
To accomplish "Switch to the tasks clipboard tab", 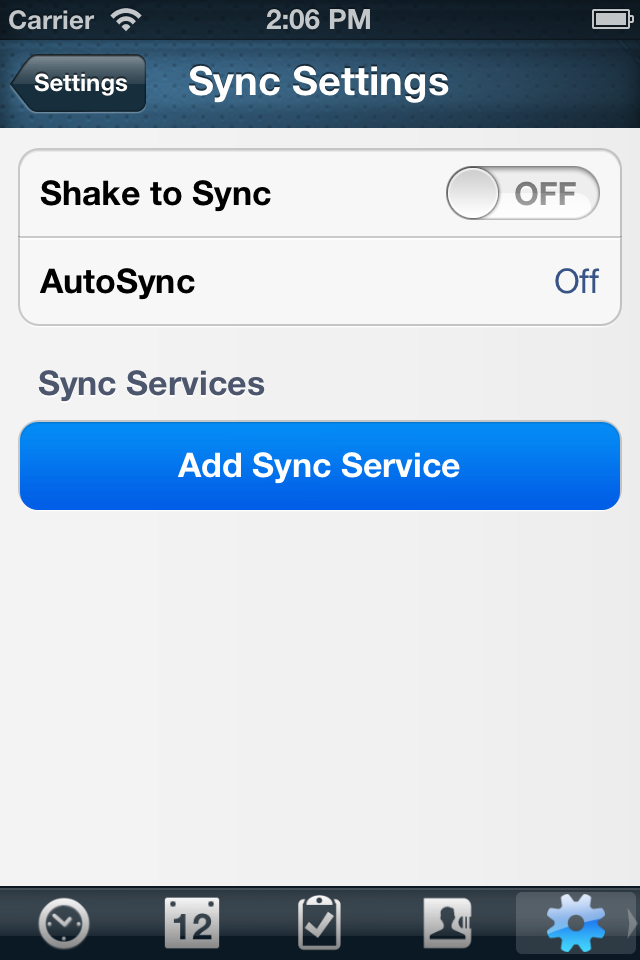I will (x=320, y=923).
